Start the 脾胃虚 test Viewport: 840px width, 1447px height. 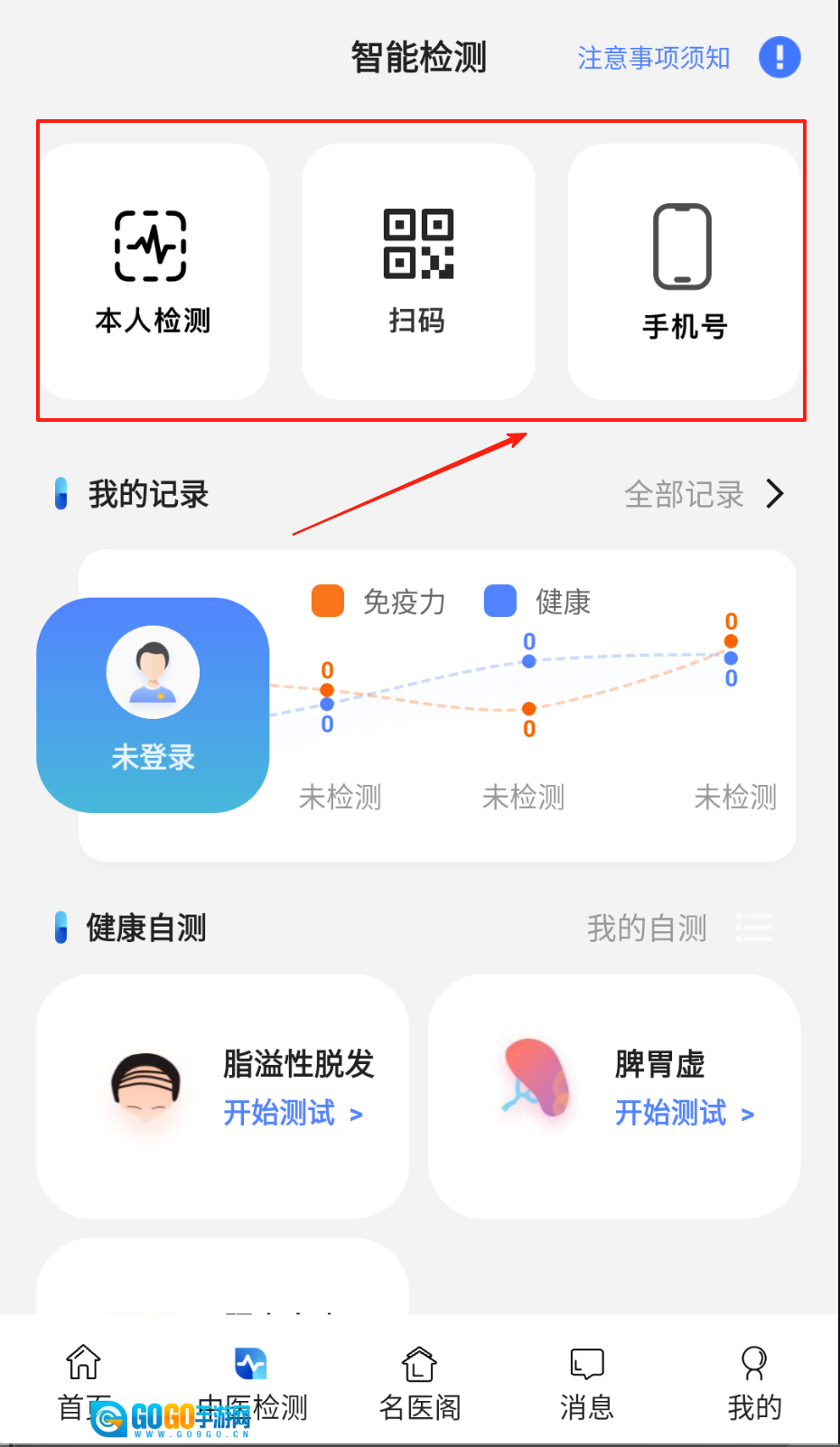[x=684, y=1113]
